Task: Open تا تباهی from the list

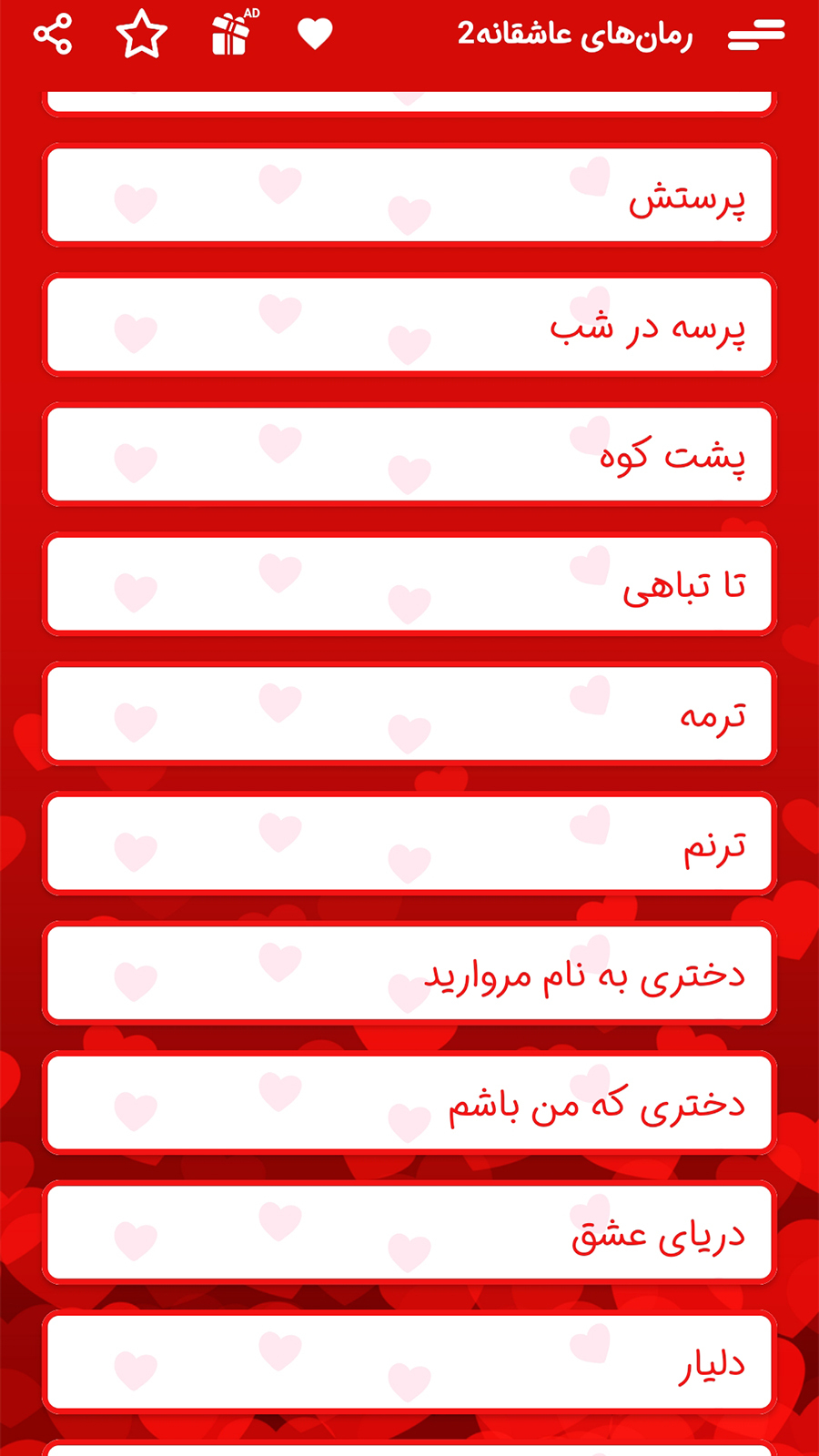Action: 409,584
